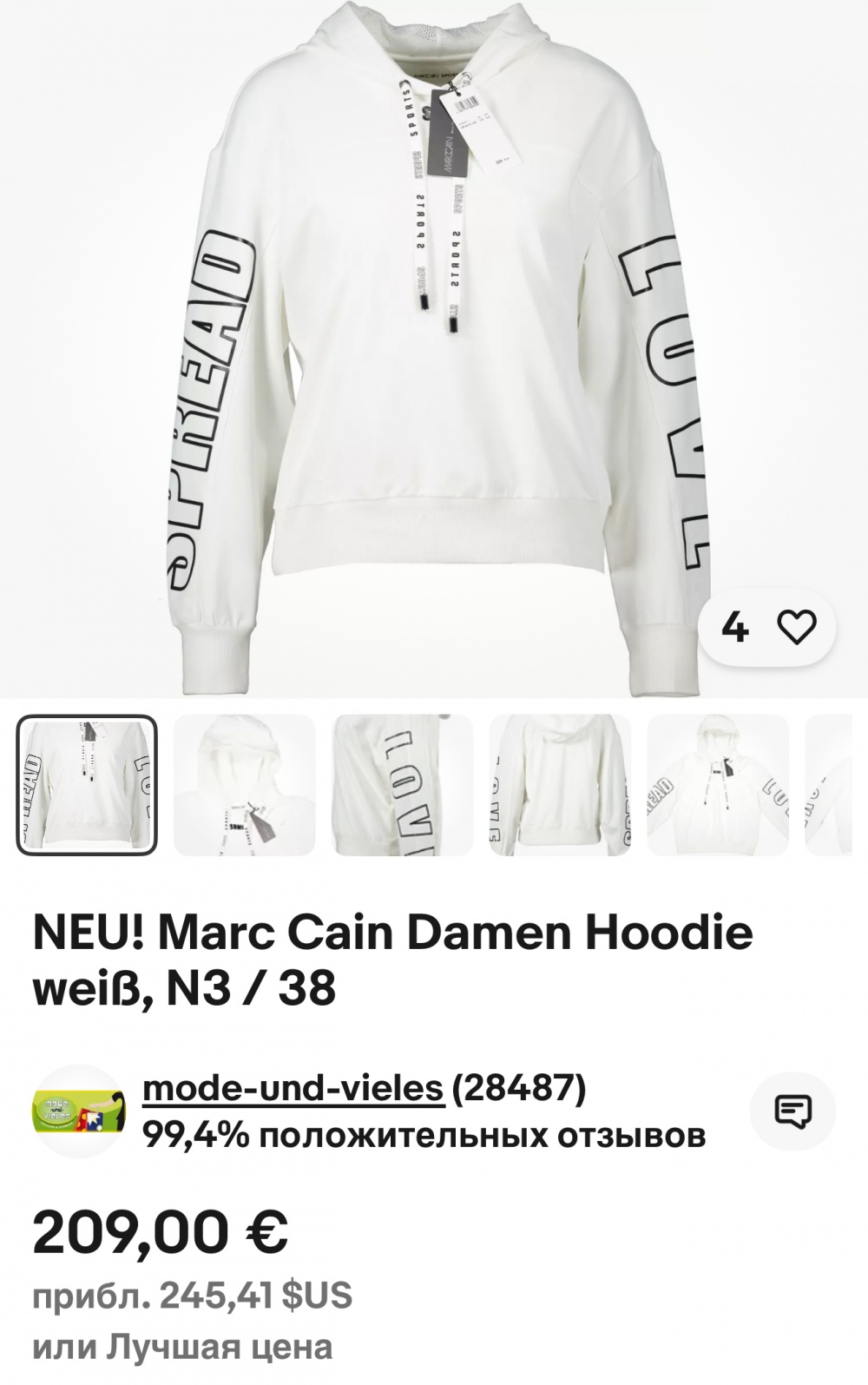Message the seller via chat icon
This screenshot has height=1385, width=868.
[x=792, y=1111]
